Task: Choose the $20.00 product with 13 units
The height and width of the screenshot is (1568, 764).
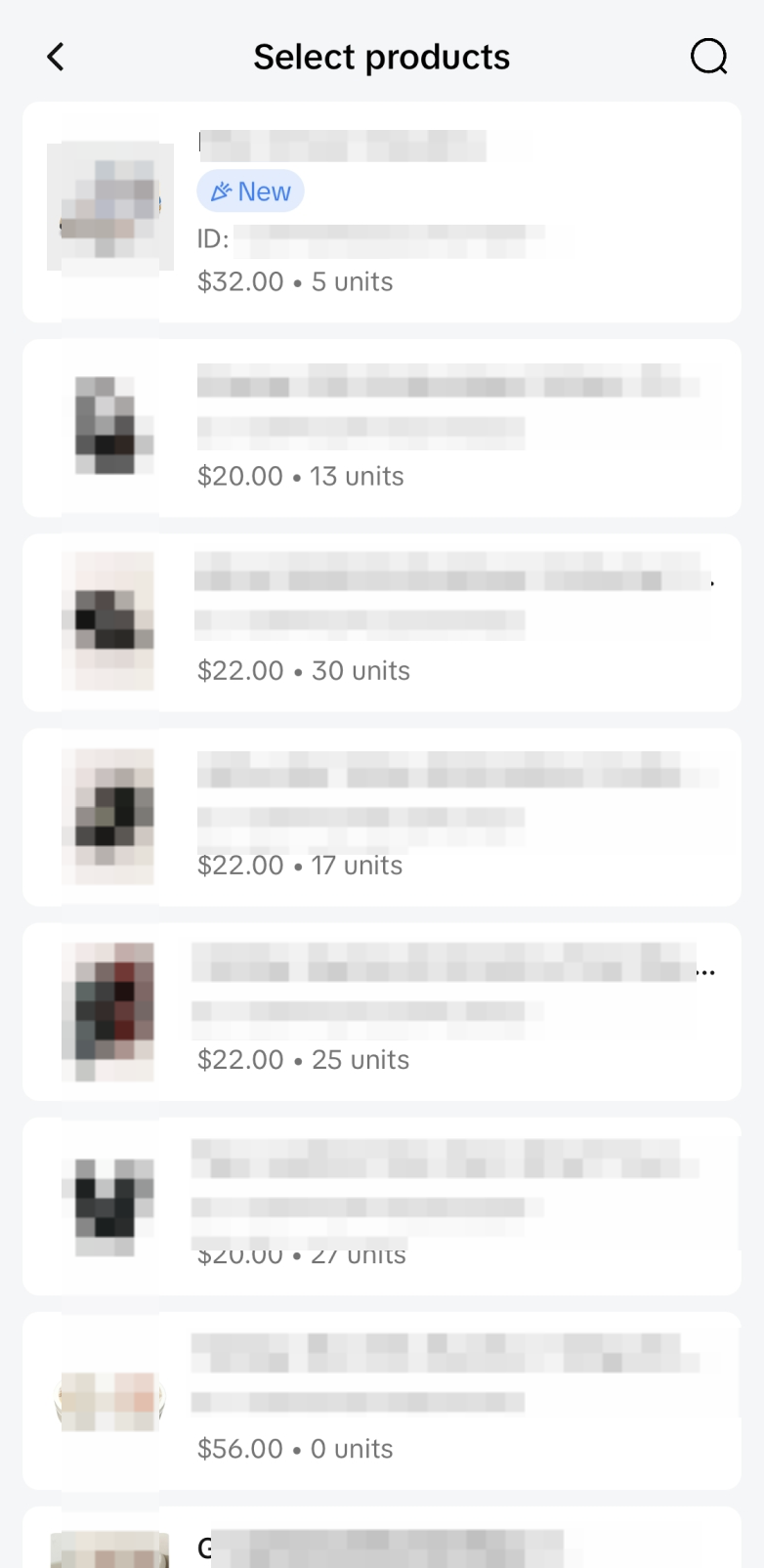Action: [381, 428]
